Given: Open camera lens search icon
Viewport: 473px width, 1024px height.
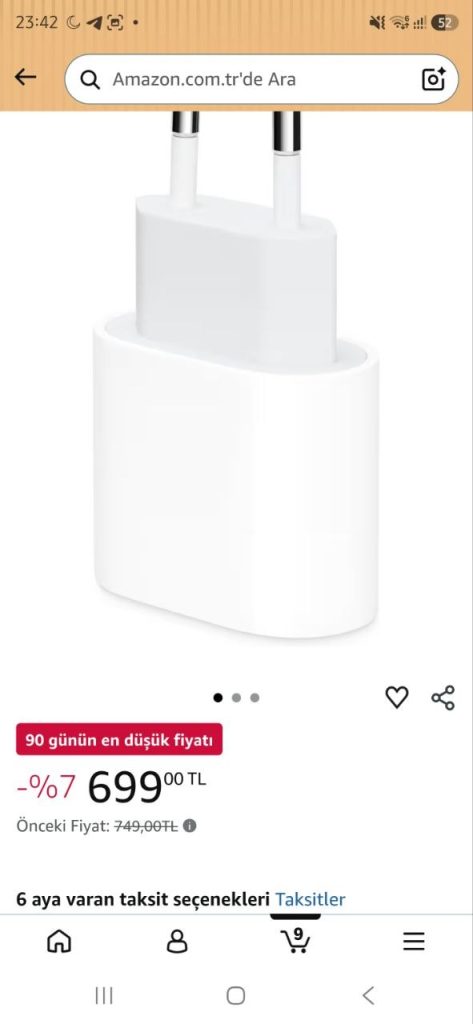Looking at the screenshot, I should point(433,79).
